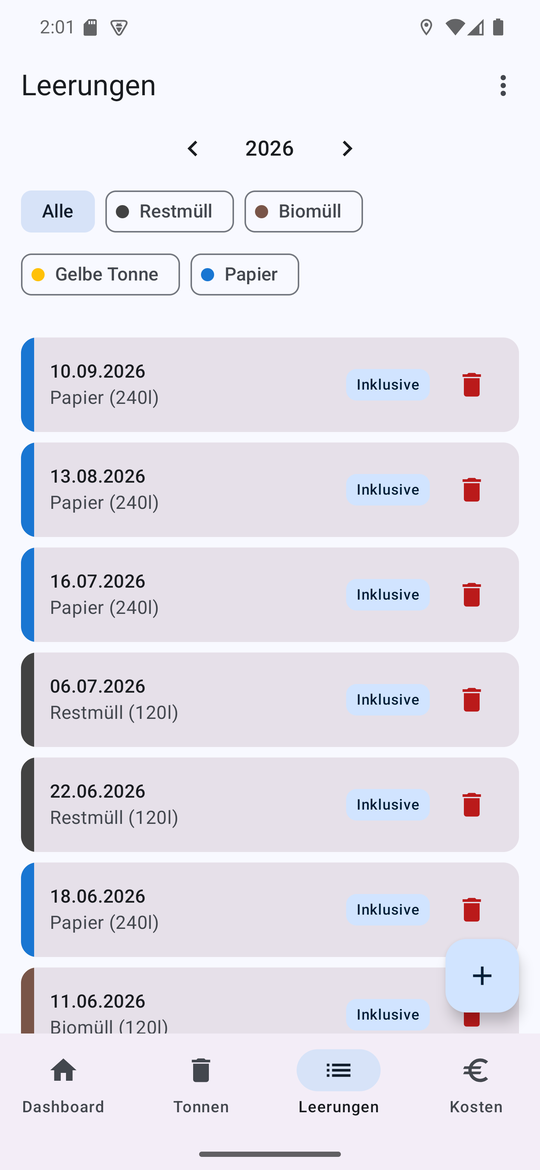The image size is (540, 1170).
Task: Delete the 13.08.2026 Papier entry
Action: 471,489
